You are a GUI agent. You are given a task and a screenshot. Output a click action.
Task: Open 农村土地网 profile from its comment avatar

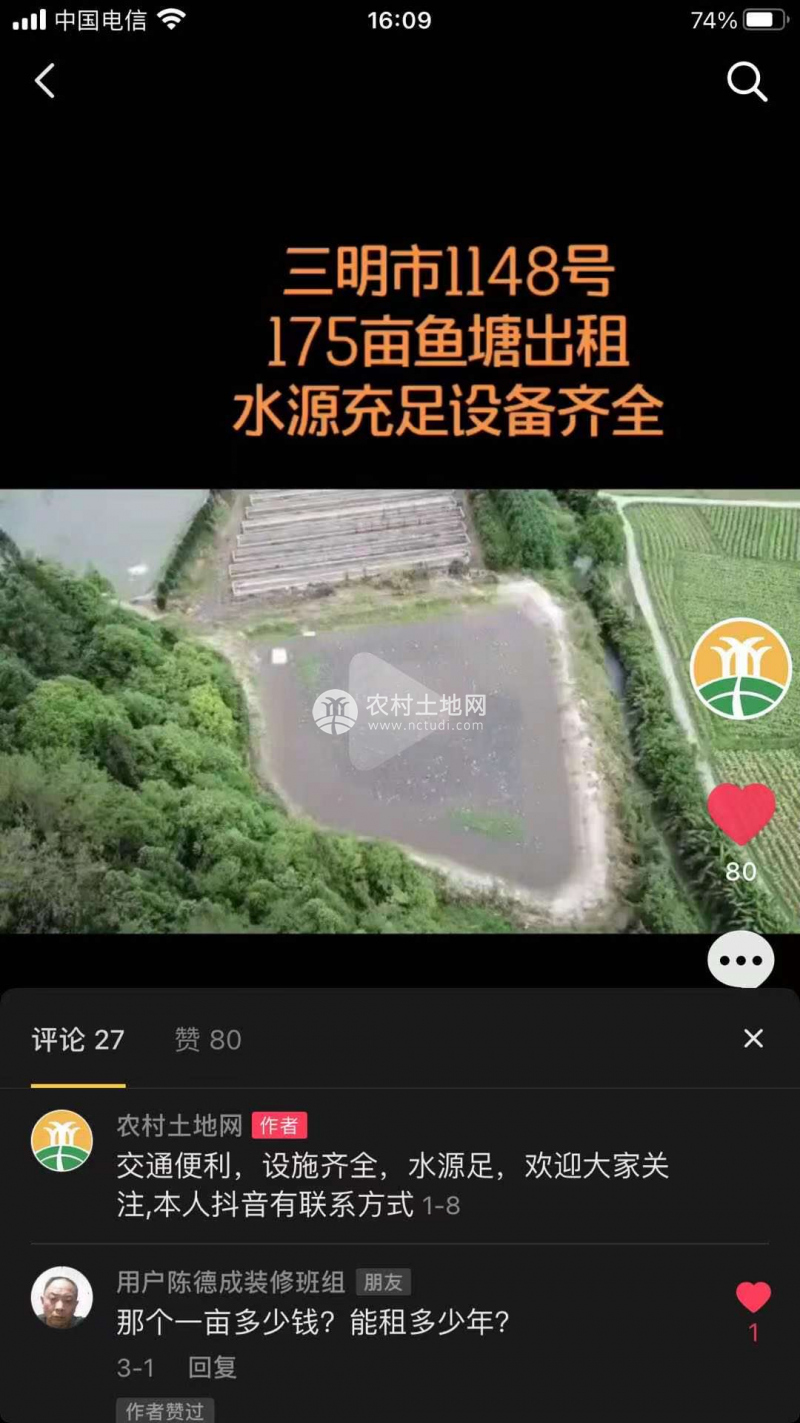pos(62,1140)
